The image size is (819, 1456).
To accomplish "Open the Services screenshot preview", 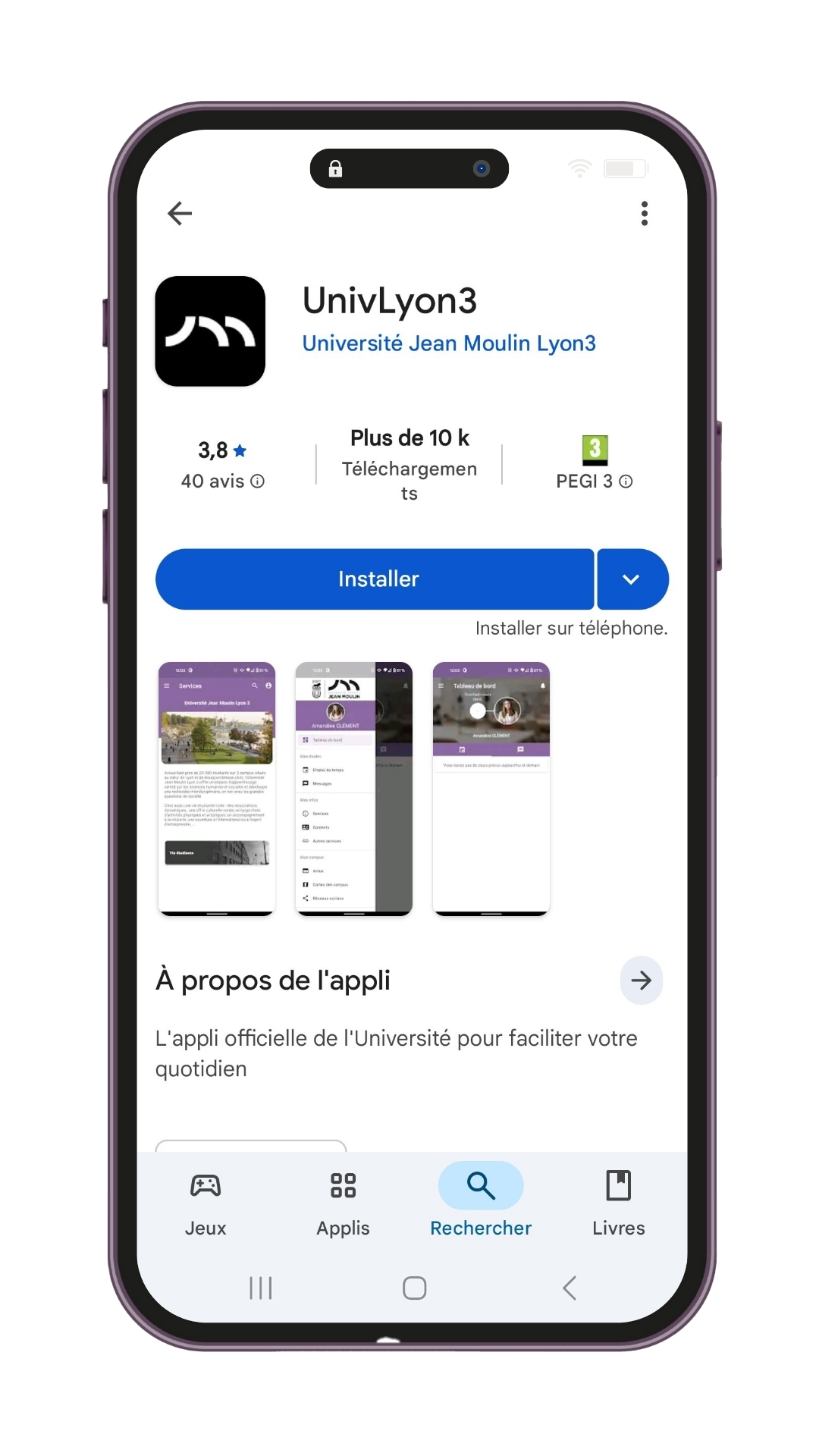I will 217,789.
